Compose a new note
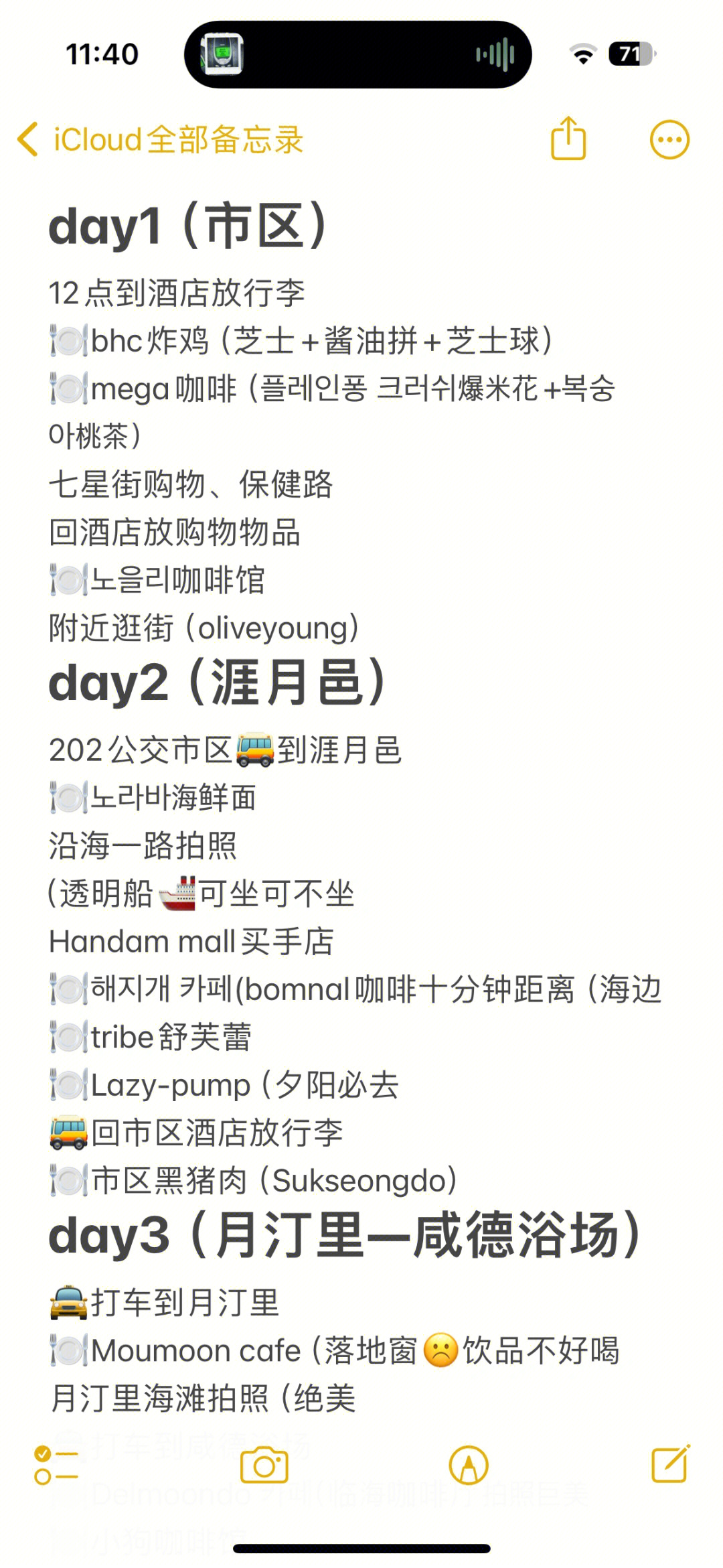The image size is (723, 1568). tap(670, 1464)
